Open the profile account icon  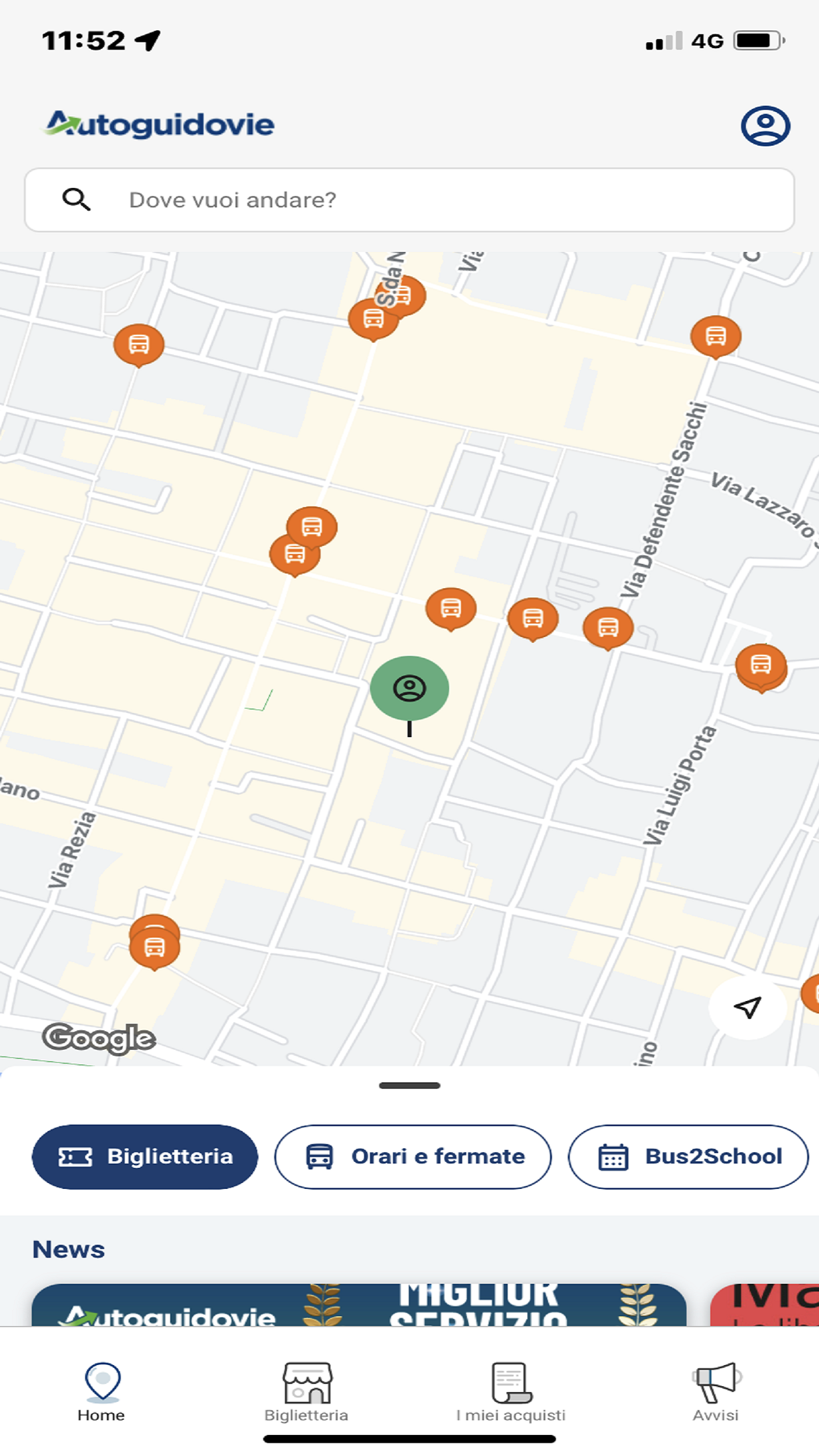(765, 125)
